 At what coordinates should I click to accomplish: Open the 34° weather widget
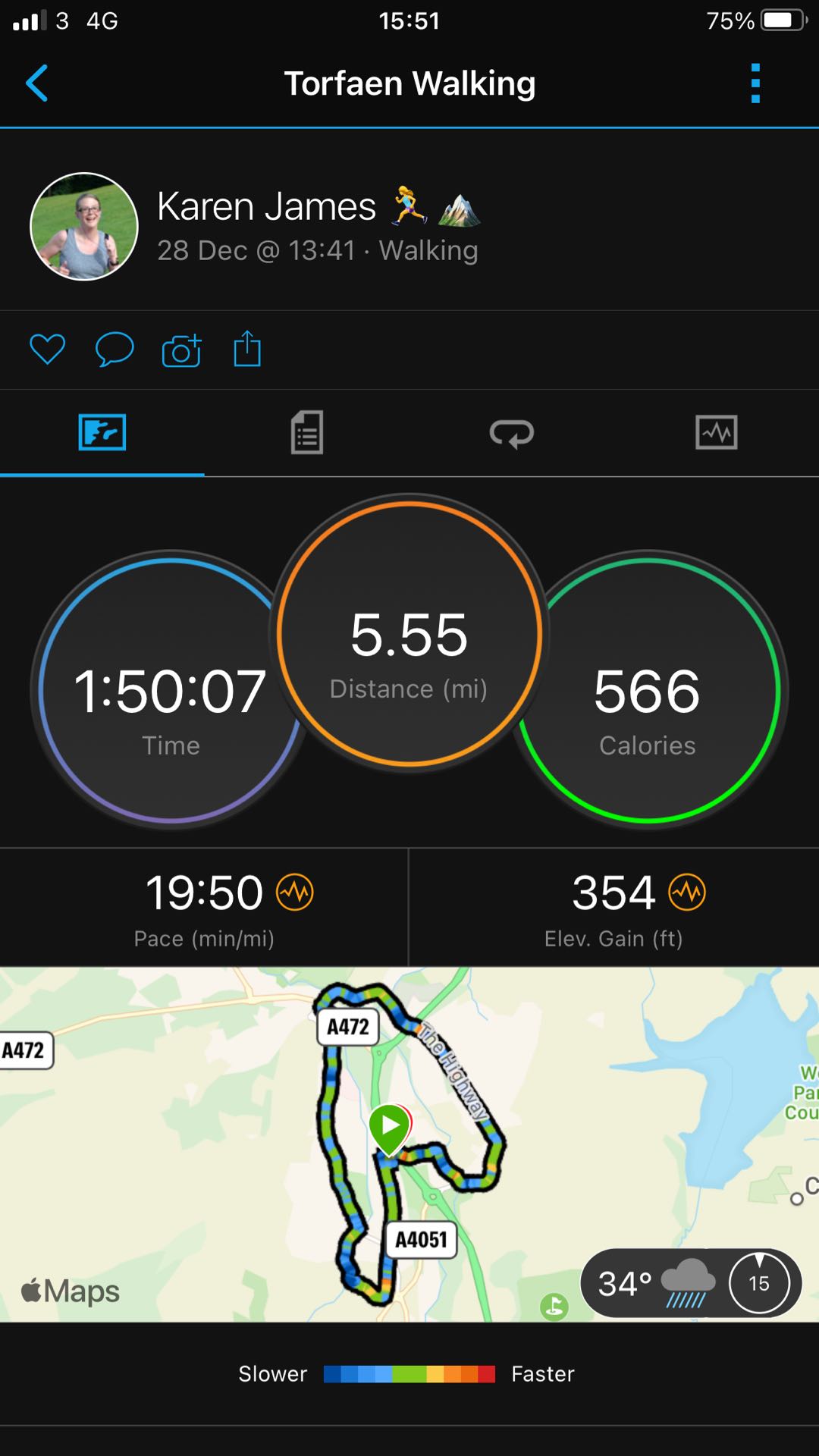coord(691,1283)
